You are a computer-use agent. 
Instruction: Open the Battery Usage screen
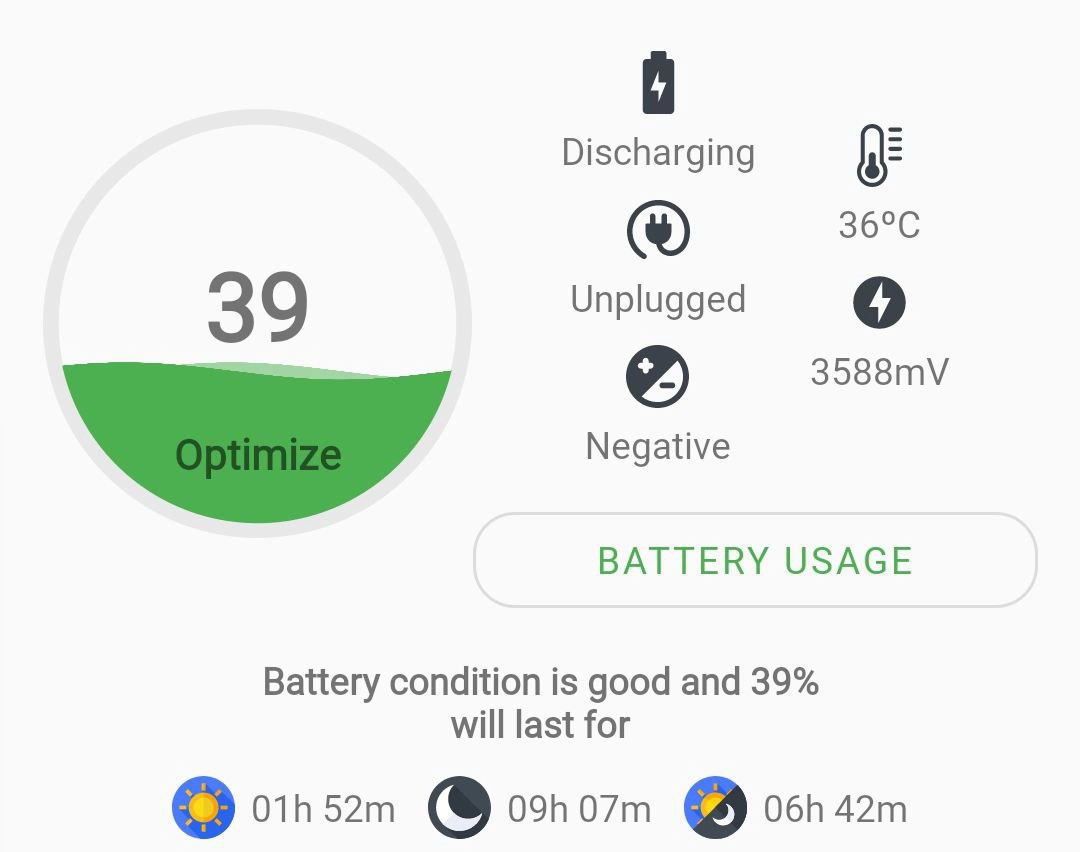coord(755,561)
